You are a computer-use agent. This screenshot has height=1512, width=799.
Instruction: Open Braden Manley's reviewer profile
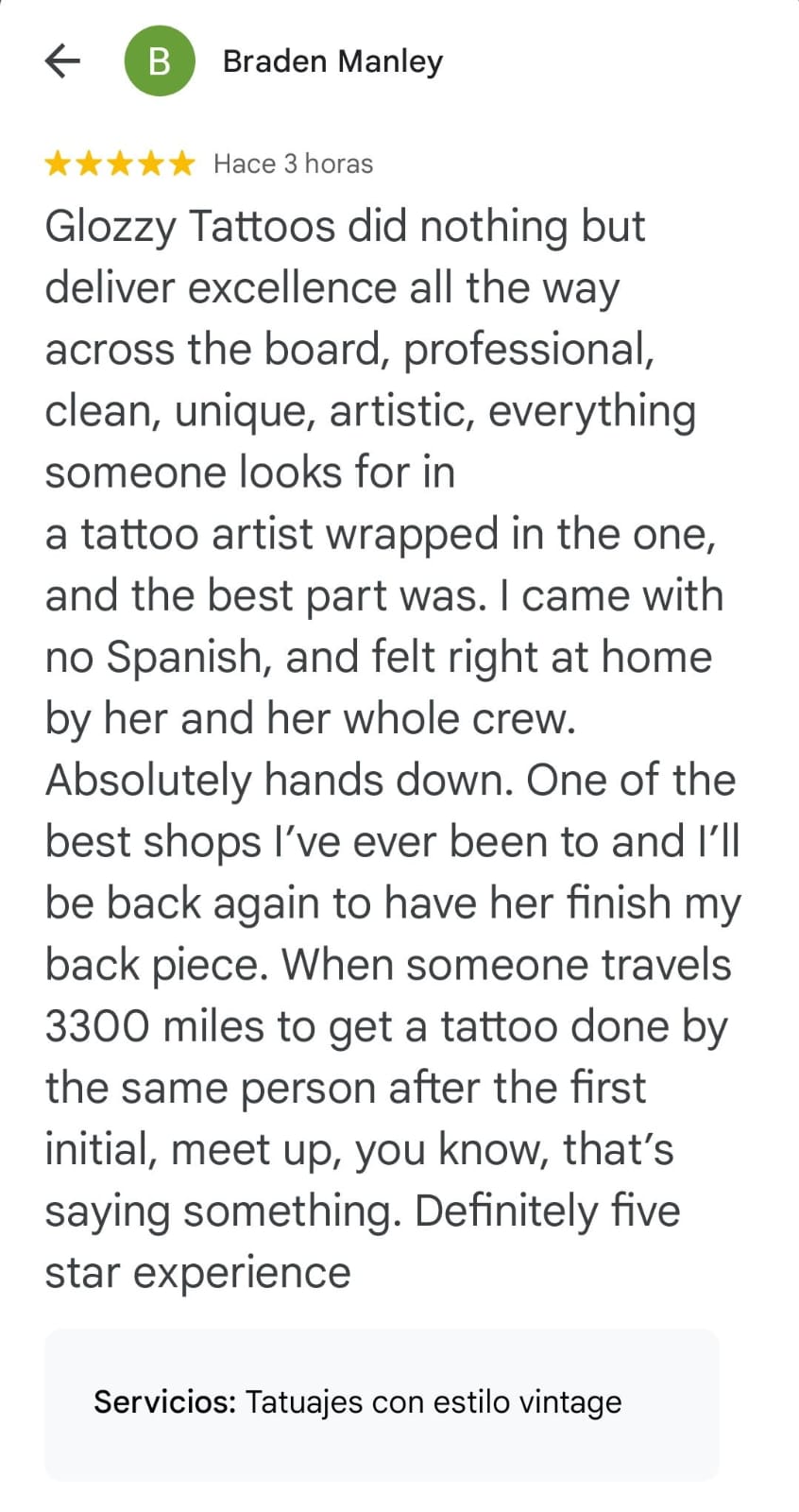coord(331,61)
